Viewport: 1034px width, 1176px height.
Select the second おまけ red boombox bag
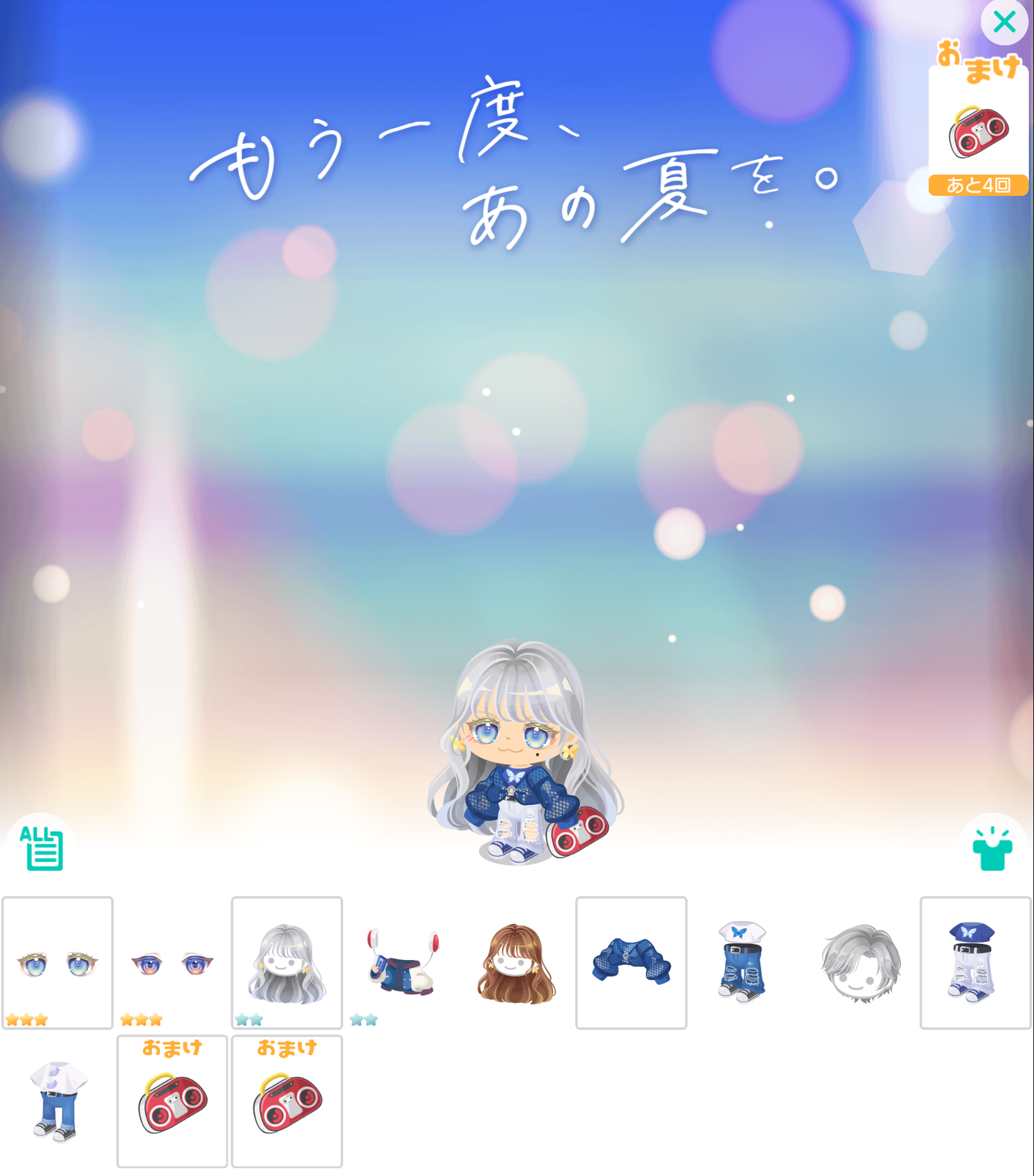tap(287, 1101)
